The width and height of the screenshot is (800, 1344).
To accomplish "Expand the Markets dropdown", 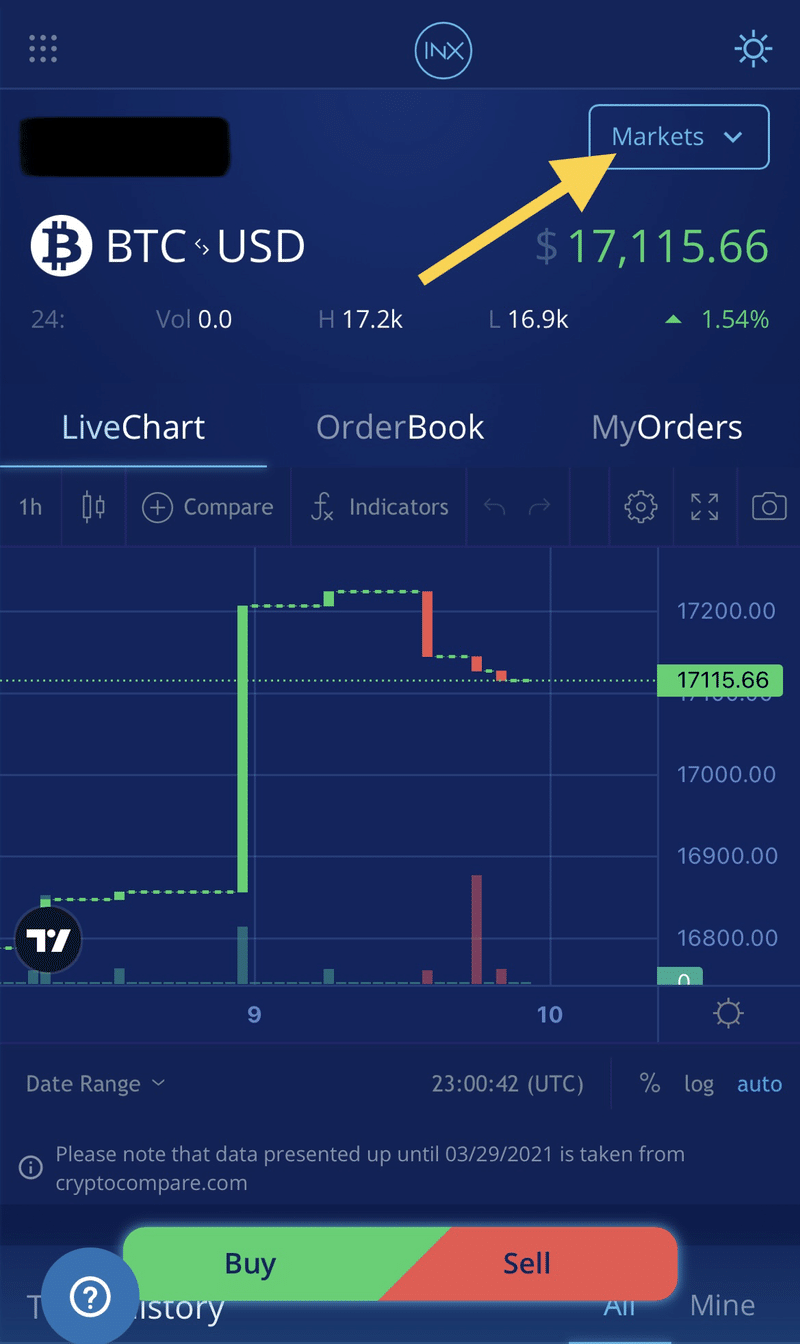I will coord(678,137).
